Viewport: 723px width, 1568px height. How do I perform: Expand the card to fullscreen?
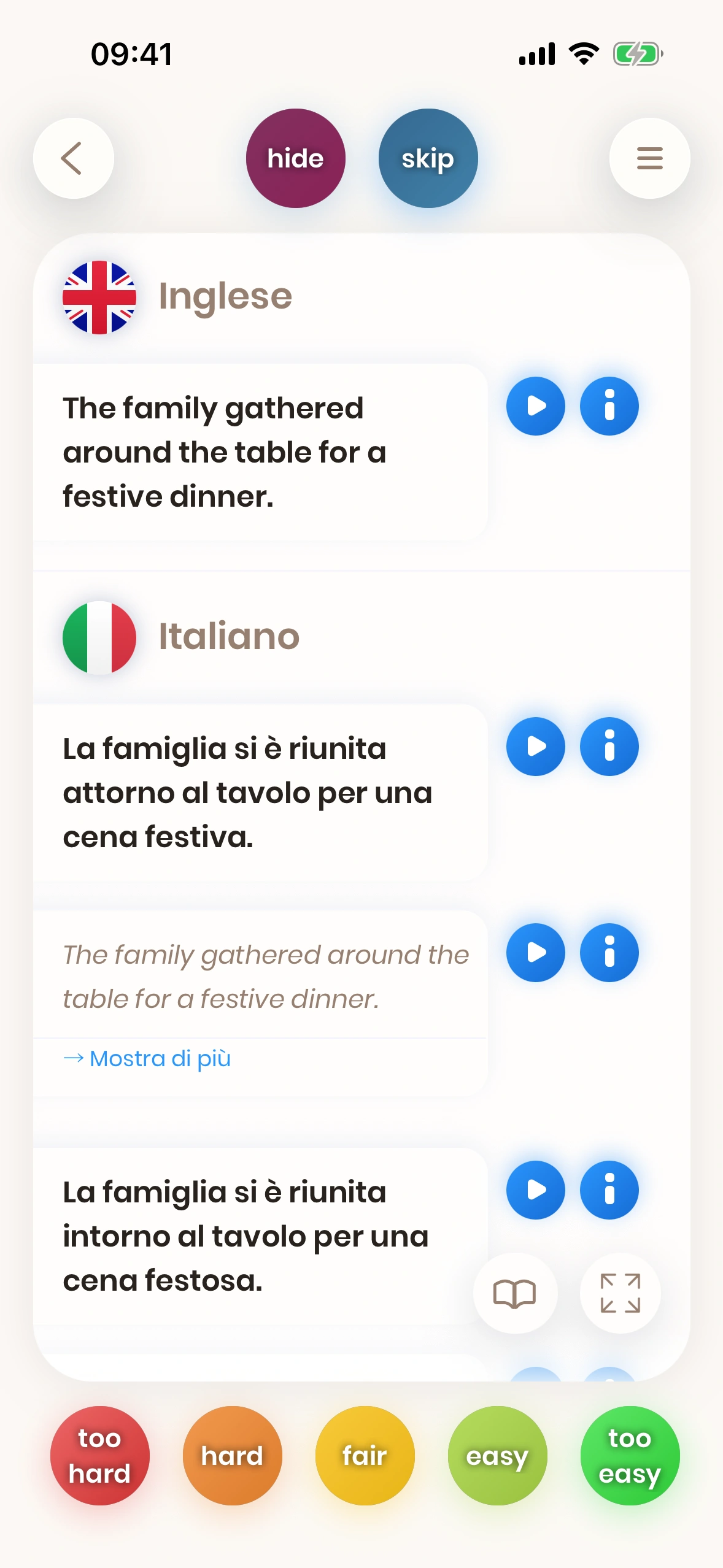(x=620, y=1293)
